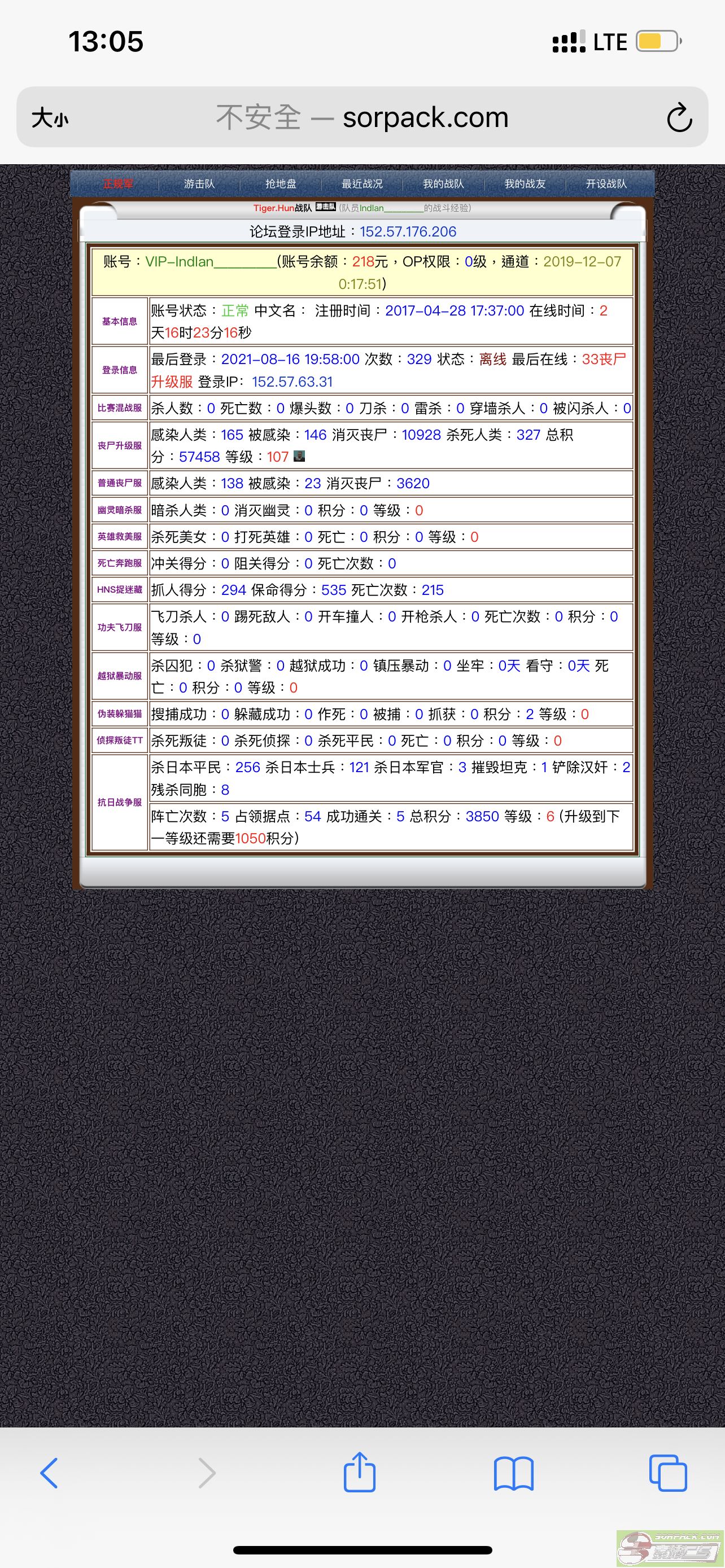This screenshot has height=1568, width=725.
Task: Go back to previous page
Action: (49, 1473)
